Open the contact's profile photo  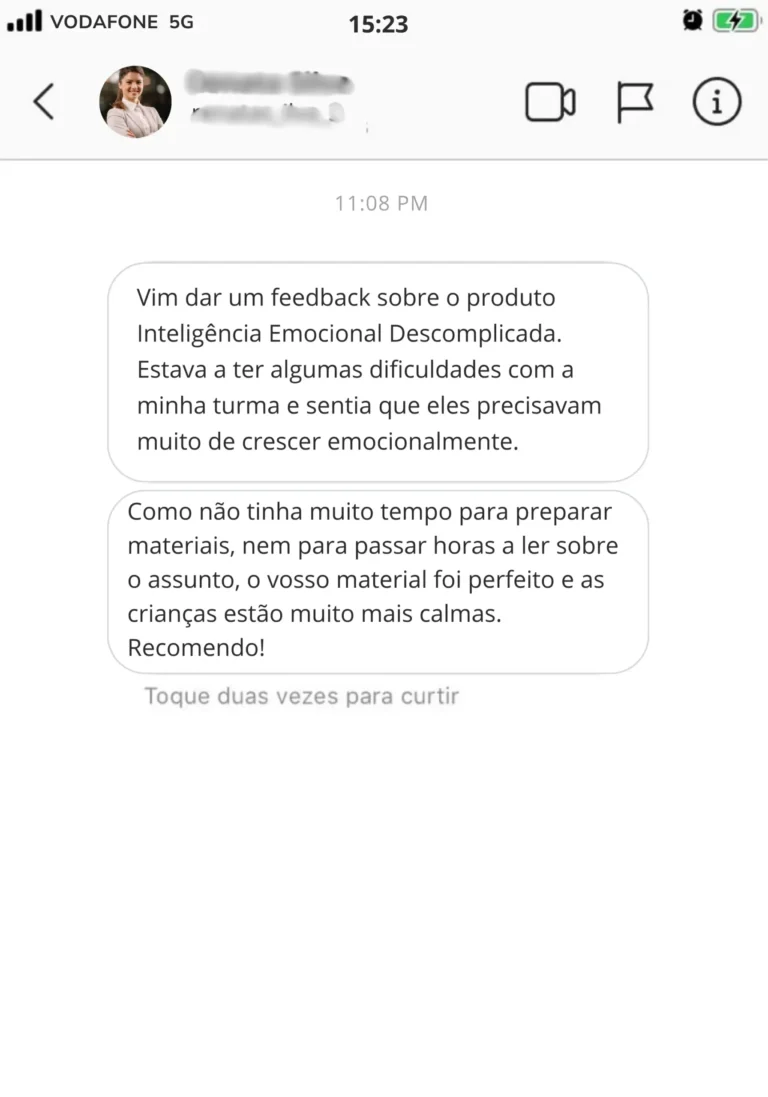pos(135,101)
